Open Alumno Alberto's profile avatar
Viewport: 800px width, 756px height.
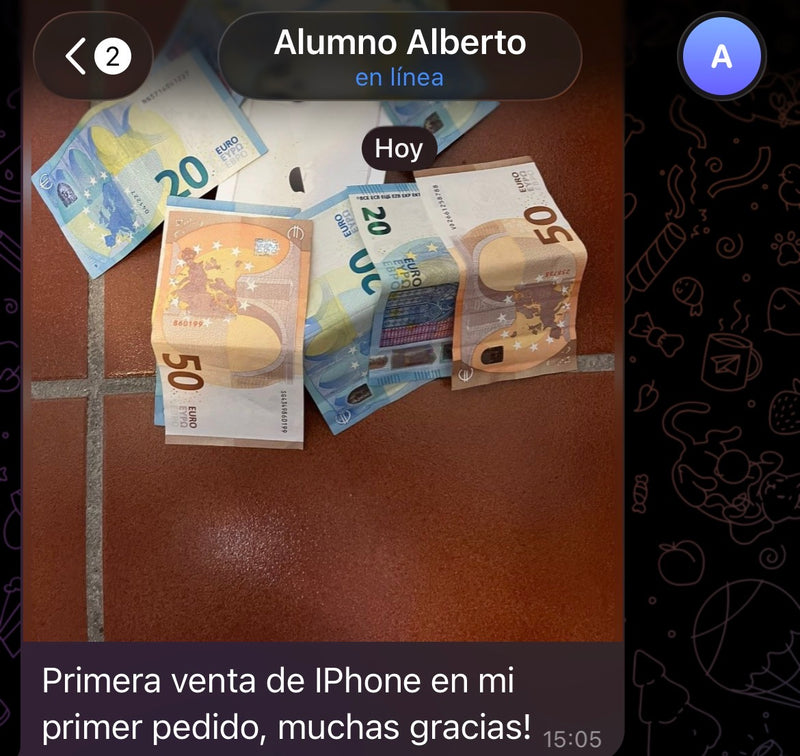721,56
